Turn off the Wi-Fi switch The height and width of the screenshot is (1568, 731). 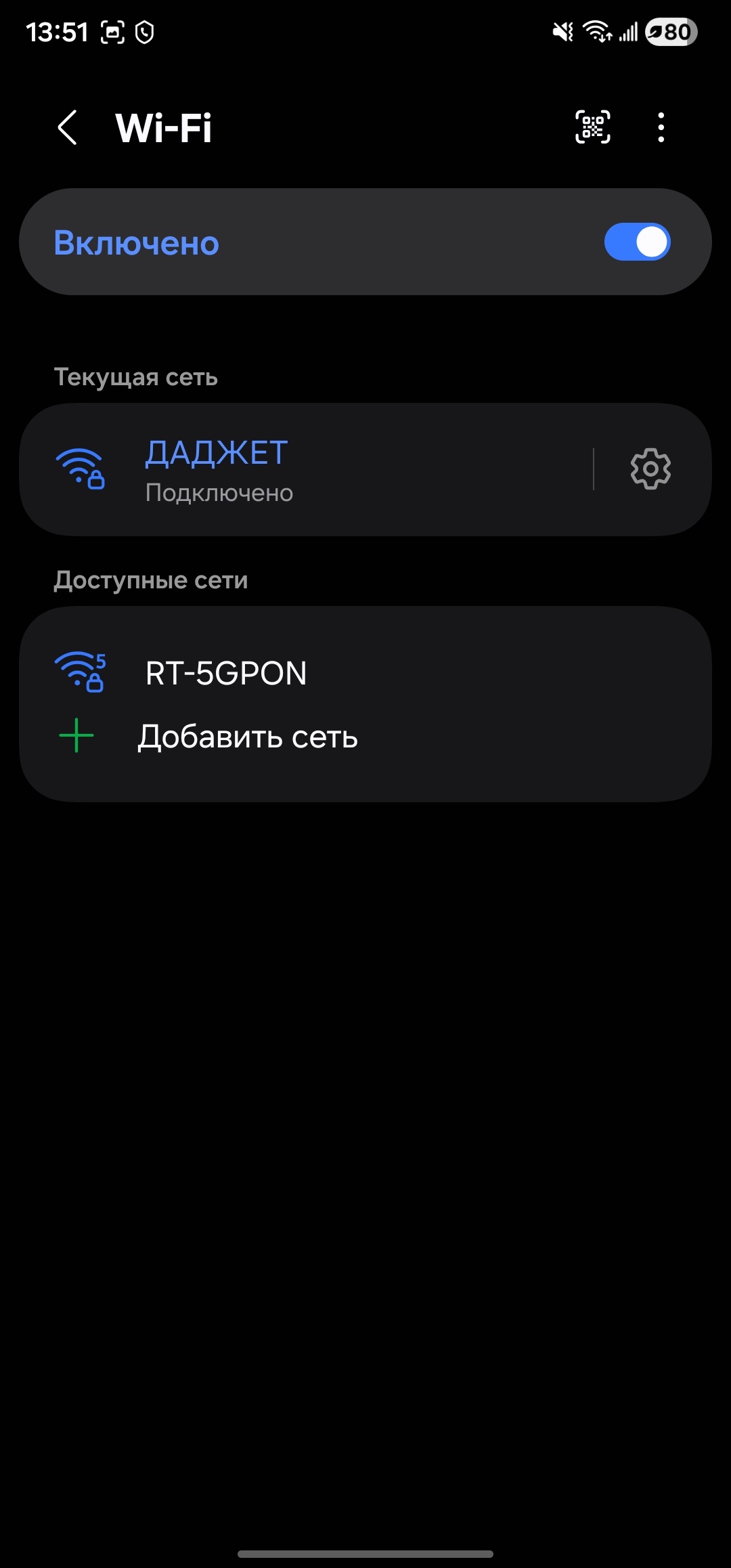[x=637, y=242]
